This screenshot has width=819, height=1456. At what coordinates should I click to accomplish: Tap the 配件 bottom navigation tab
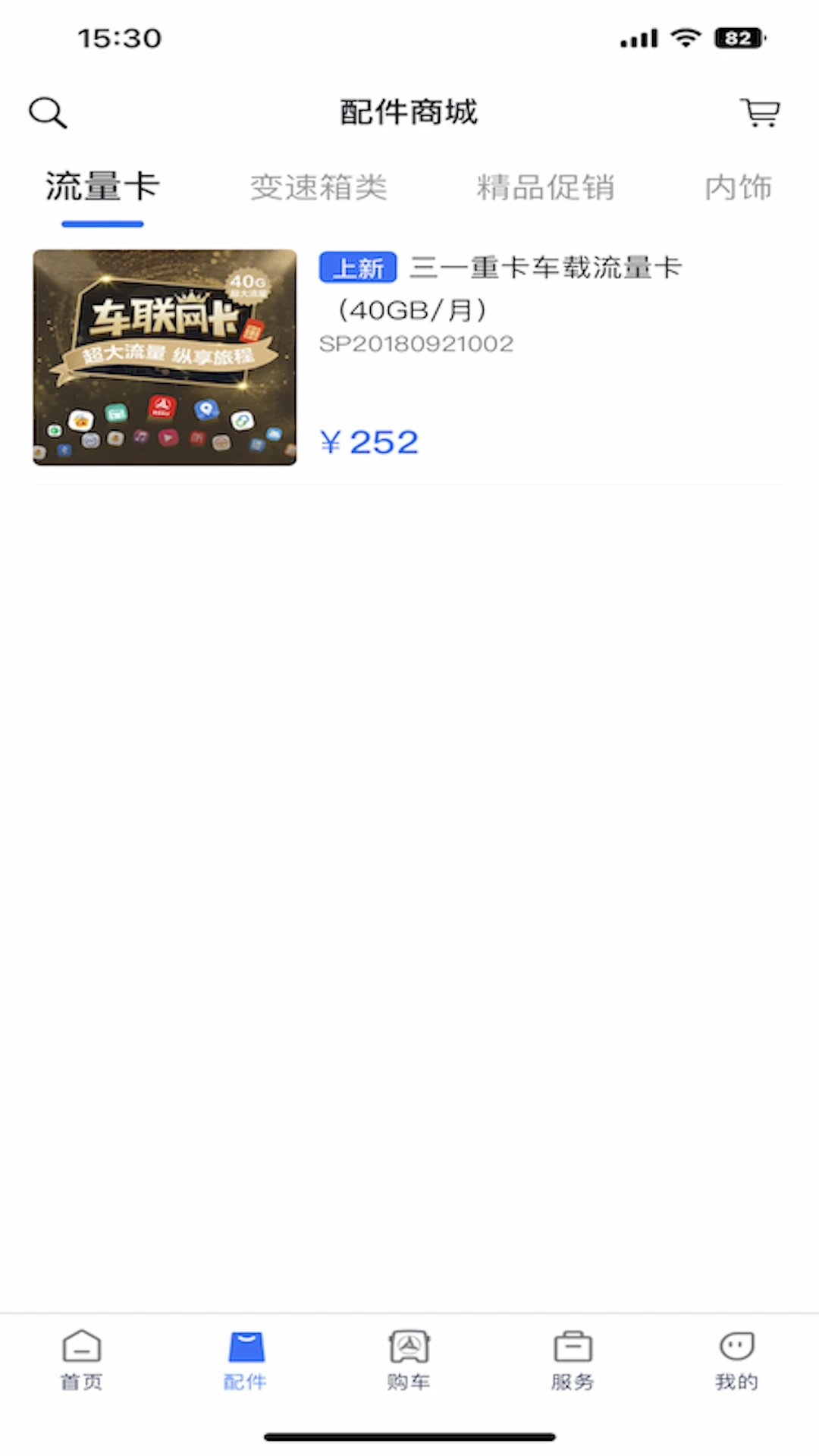(246, 1360)
